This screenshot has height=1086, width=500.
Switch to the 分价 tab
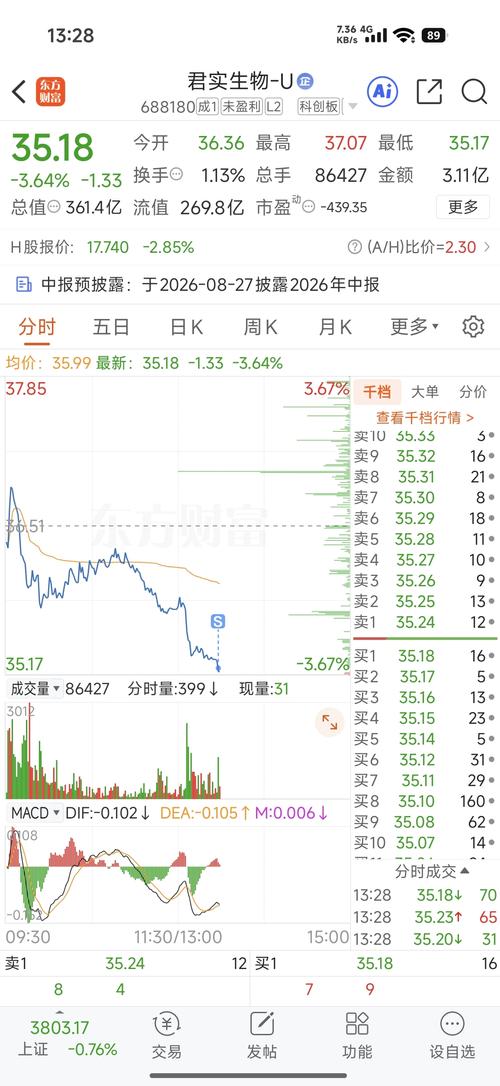[x=473, y=392]
